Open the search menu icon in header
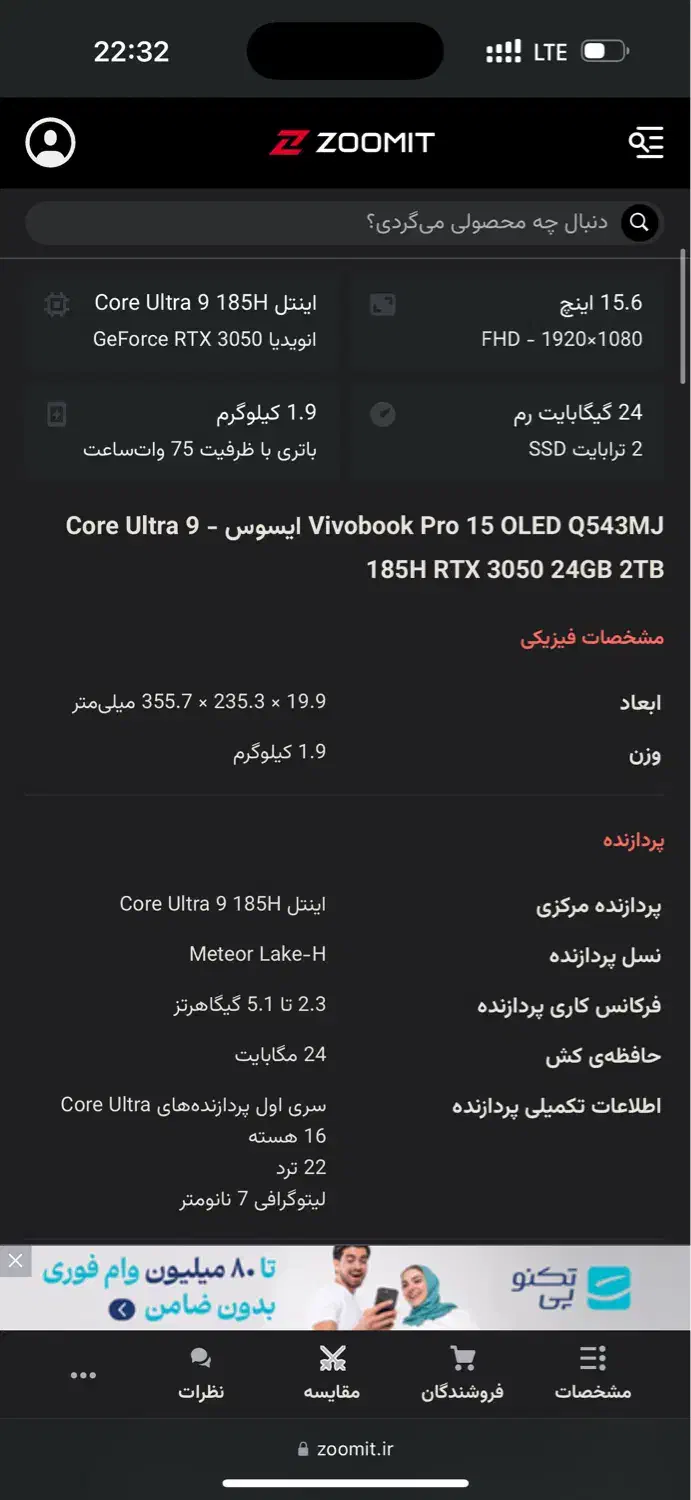The image size is (691, 1500). (x=645, y=142)
